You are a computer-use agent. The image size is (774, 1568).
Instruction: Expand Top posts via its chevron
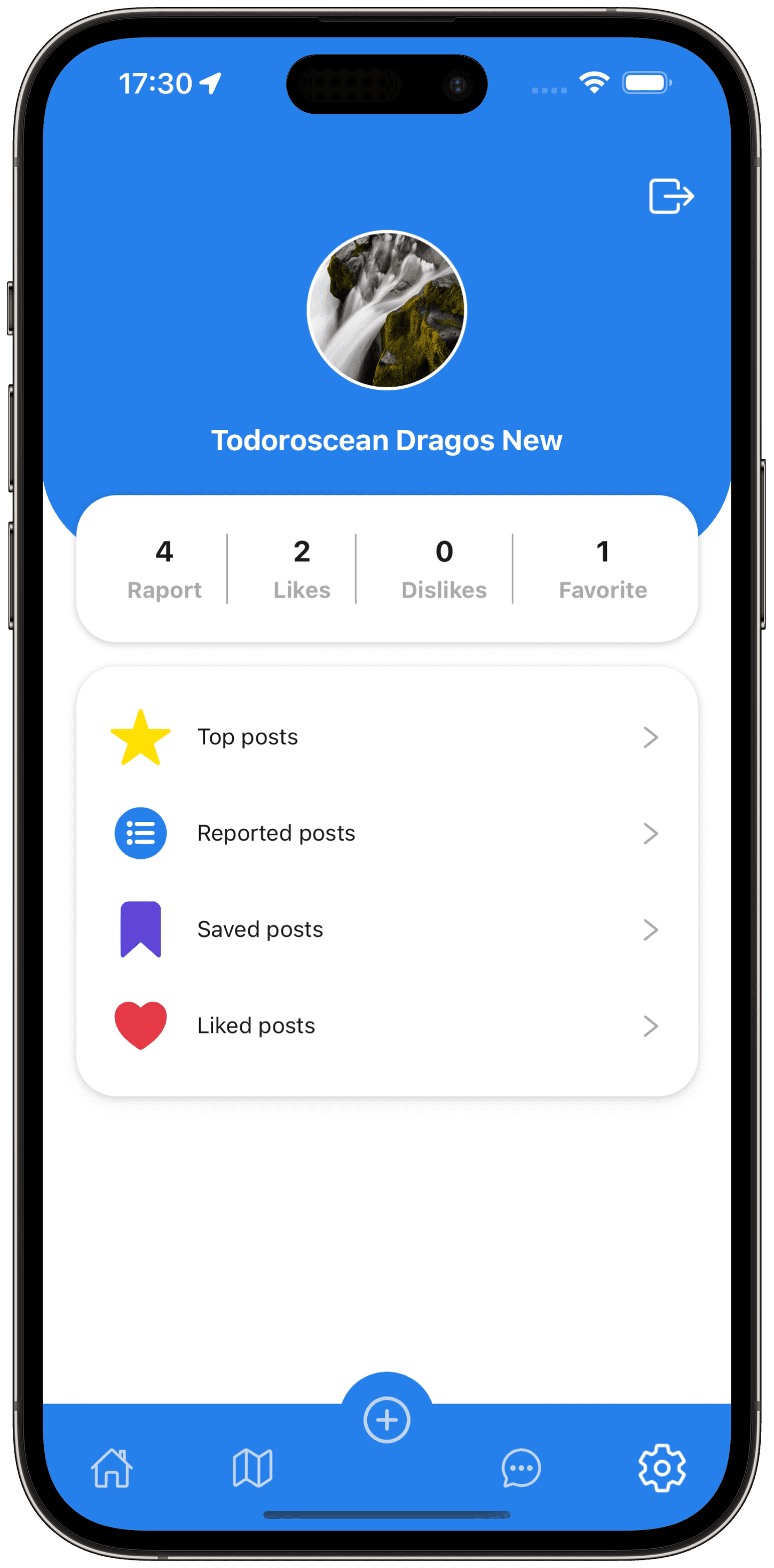(652, 736)
